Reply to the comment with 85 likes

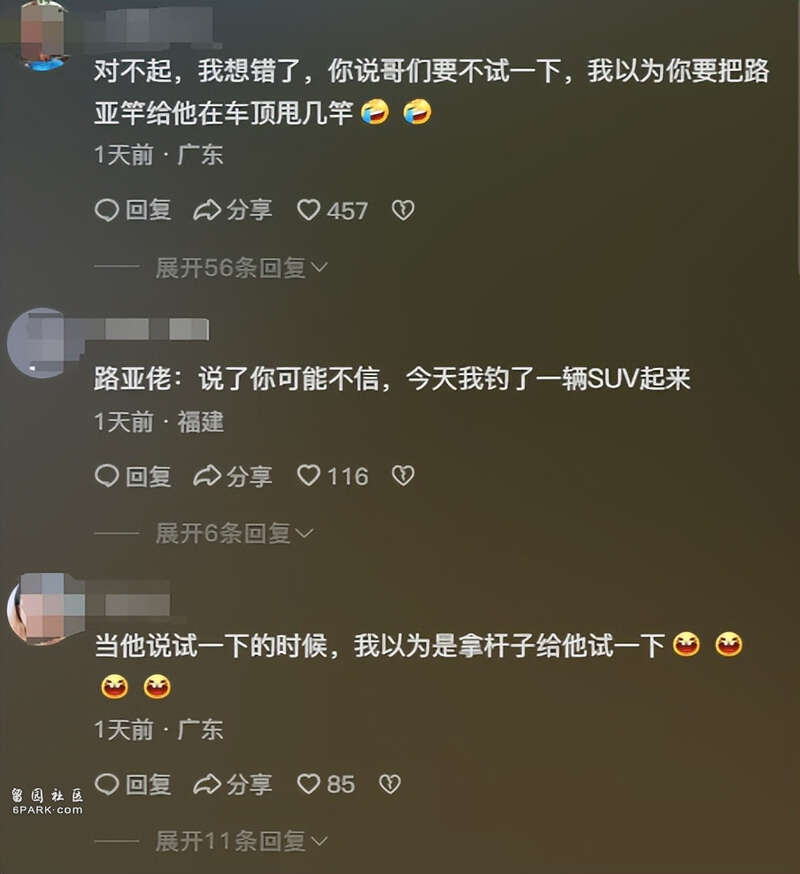[x=133, y=784]
